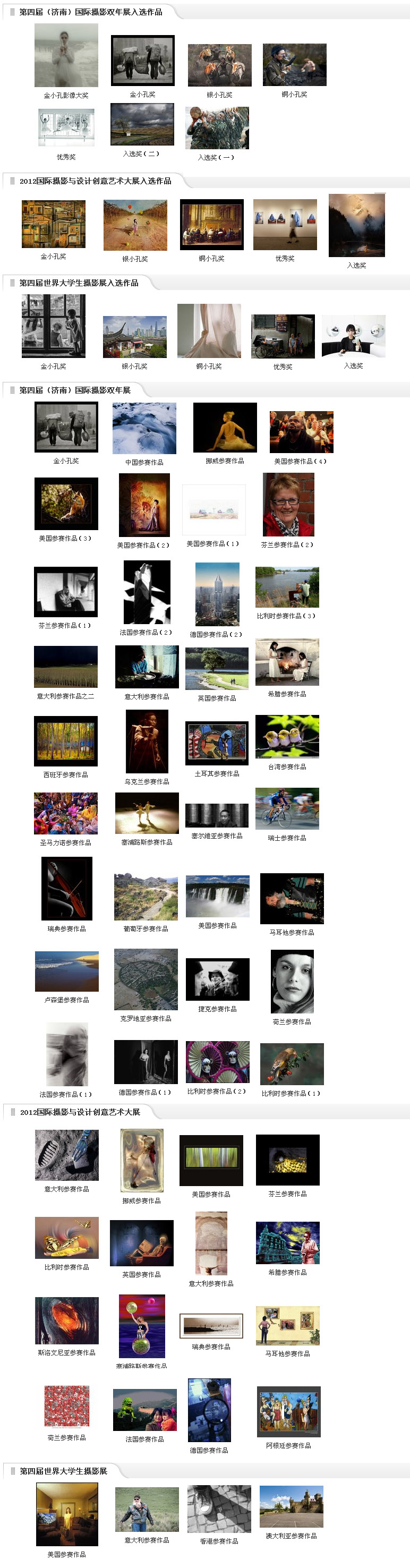Screen dimensions: 410x1568
Task: Open the 葡萄牙参赛作品 landscape
Action: 146,897
